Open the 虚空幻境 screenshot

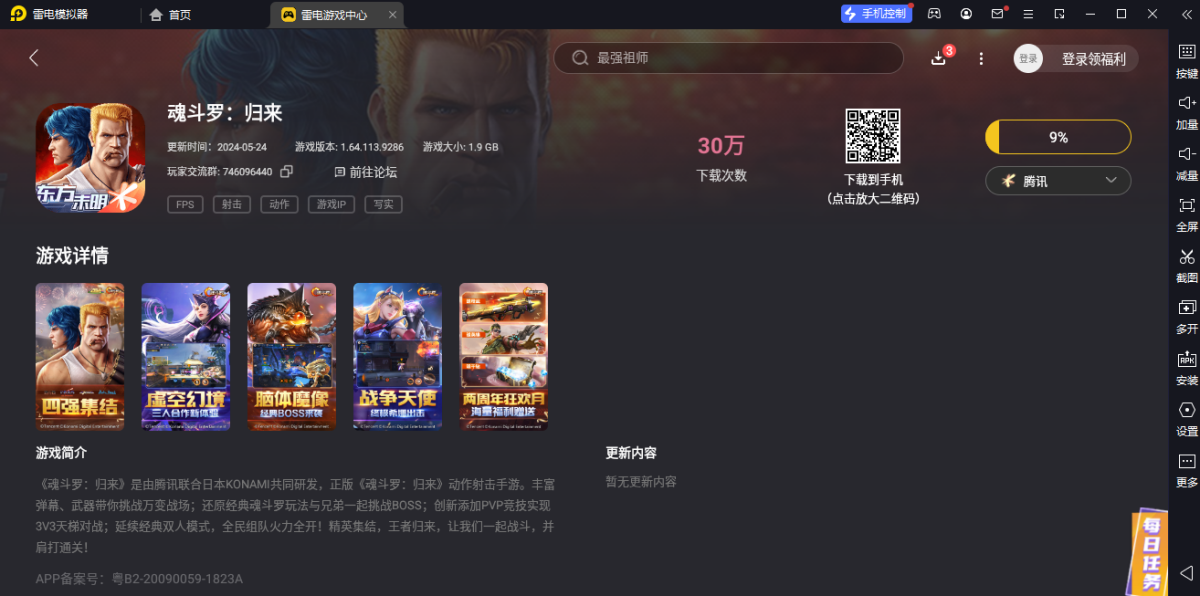click(x=186, y=356)
